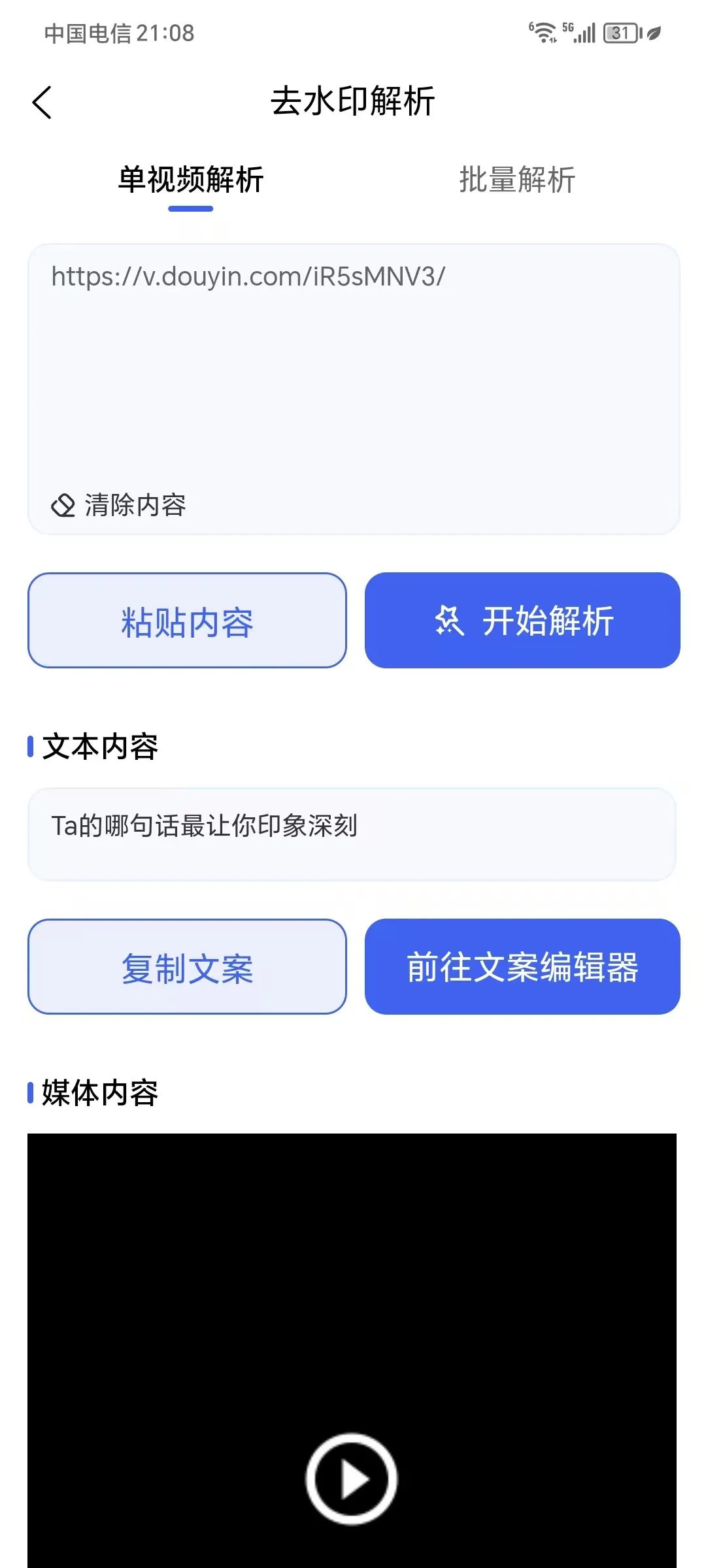Go back using the top-left arrow
Screen dimensions: 706x1568
click(42, 103)
